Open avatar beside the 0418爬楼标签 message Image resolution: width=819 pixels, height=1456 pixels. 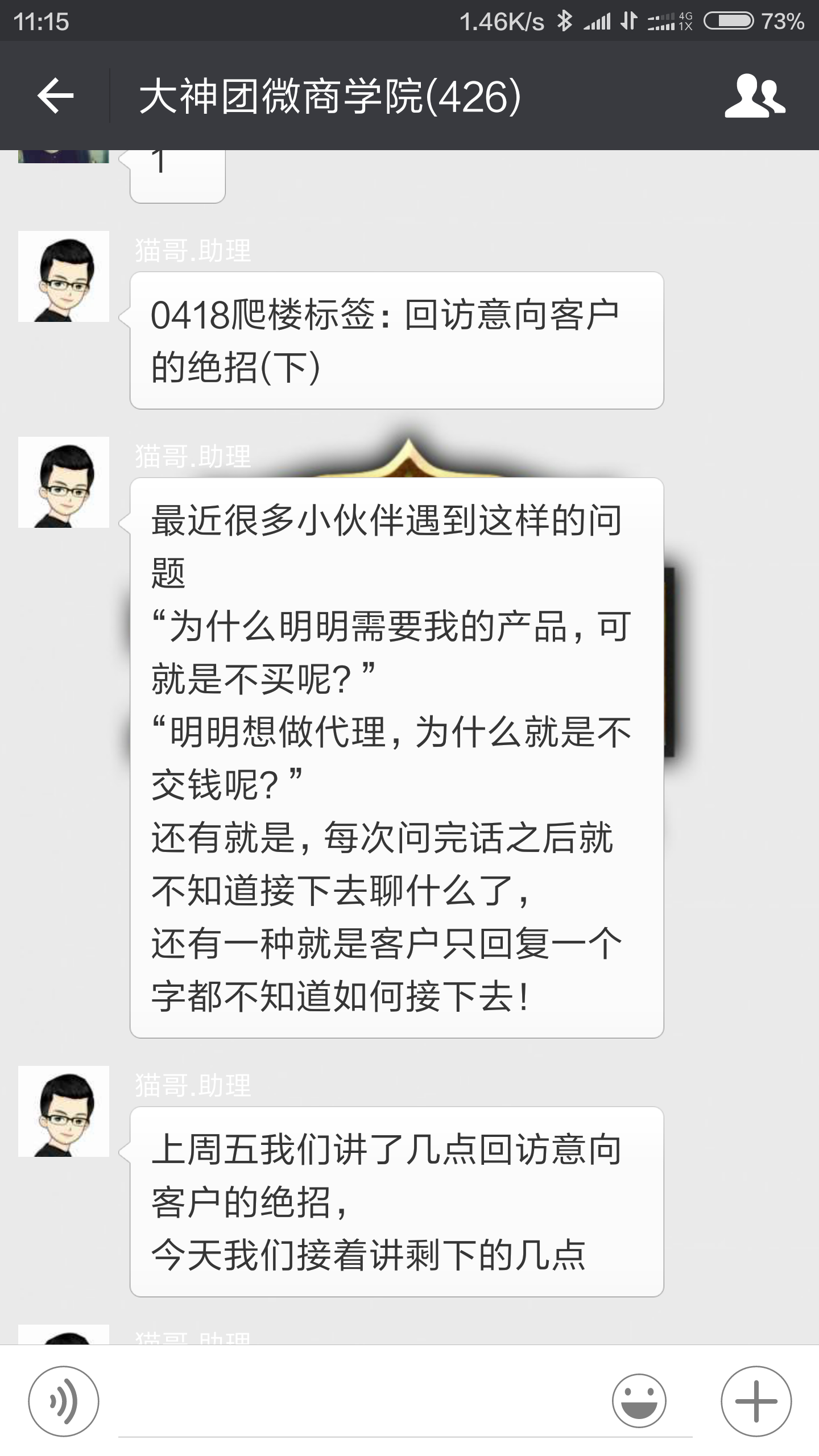(64, 276)
